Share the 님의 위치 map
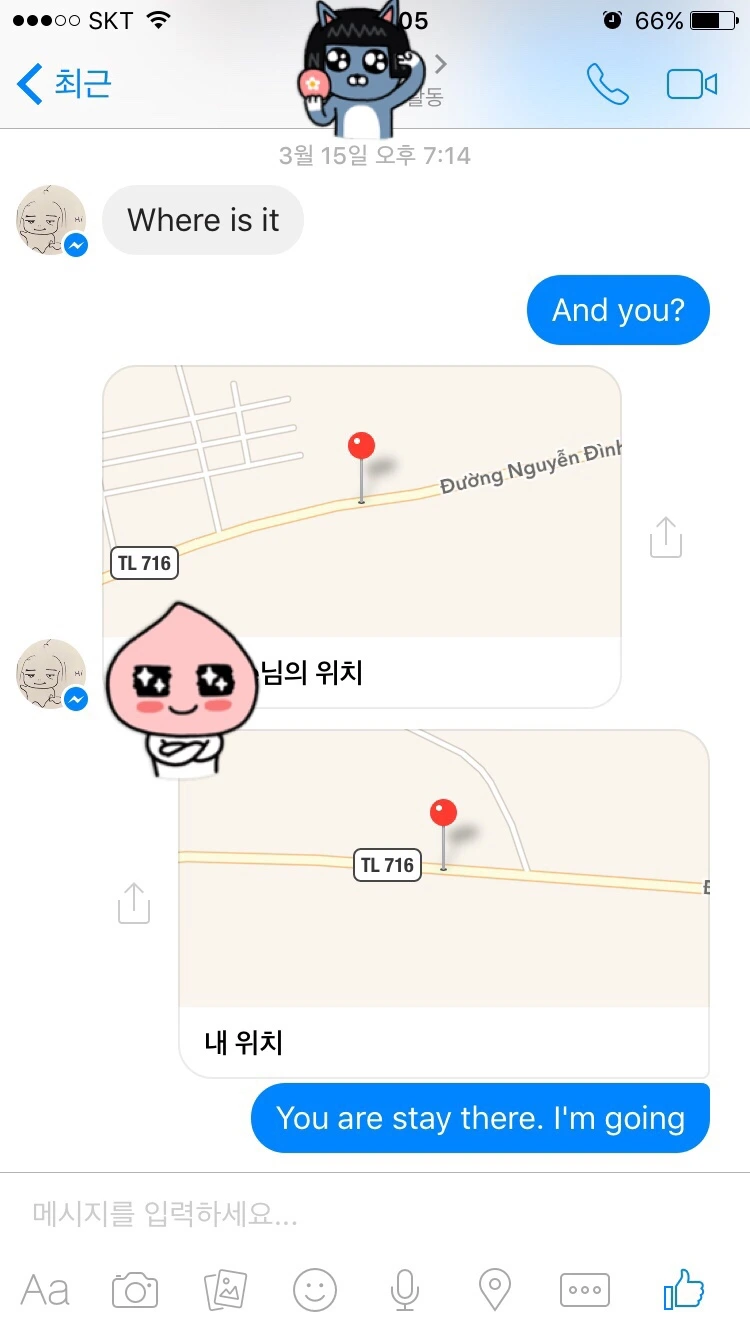750x1334 pixels. pyautogui.click(x=664, y=536)
